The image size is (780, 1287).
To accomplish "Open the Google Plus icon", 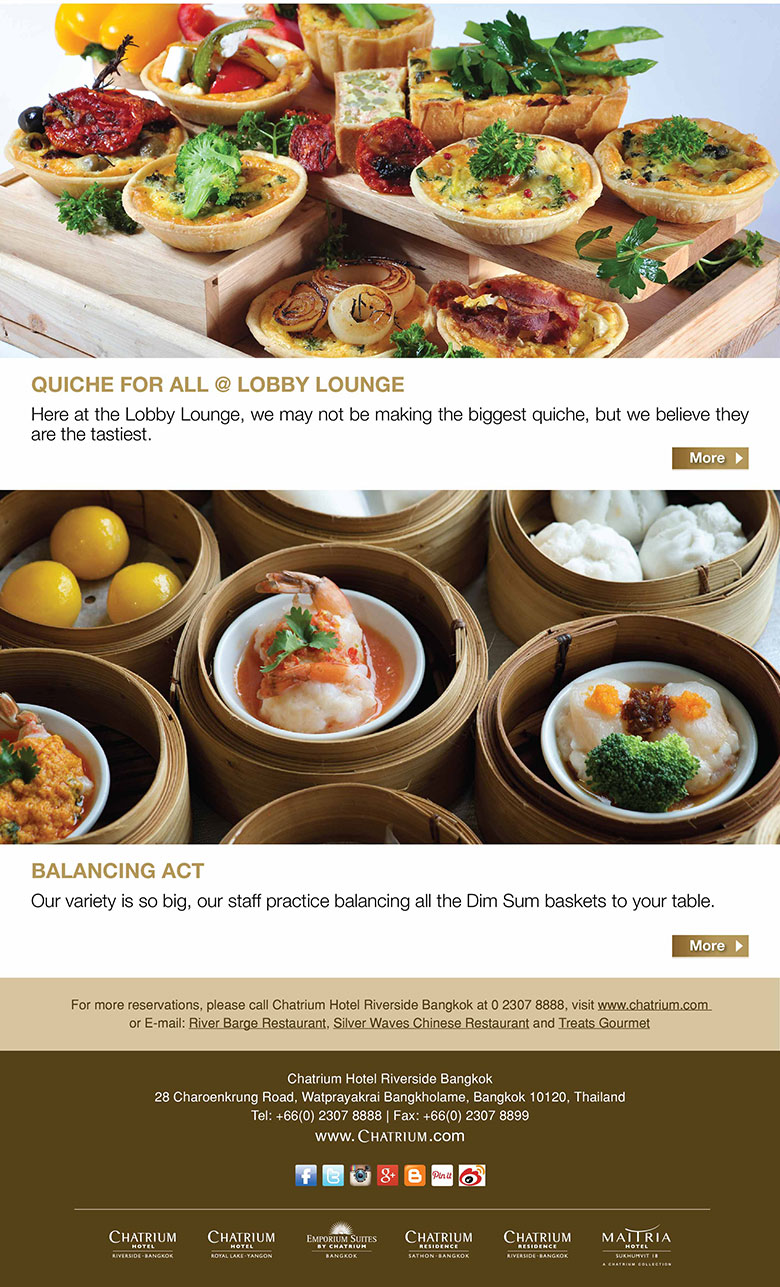I will pyautogui.click(x=388, y=1176).
